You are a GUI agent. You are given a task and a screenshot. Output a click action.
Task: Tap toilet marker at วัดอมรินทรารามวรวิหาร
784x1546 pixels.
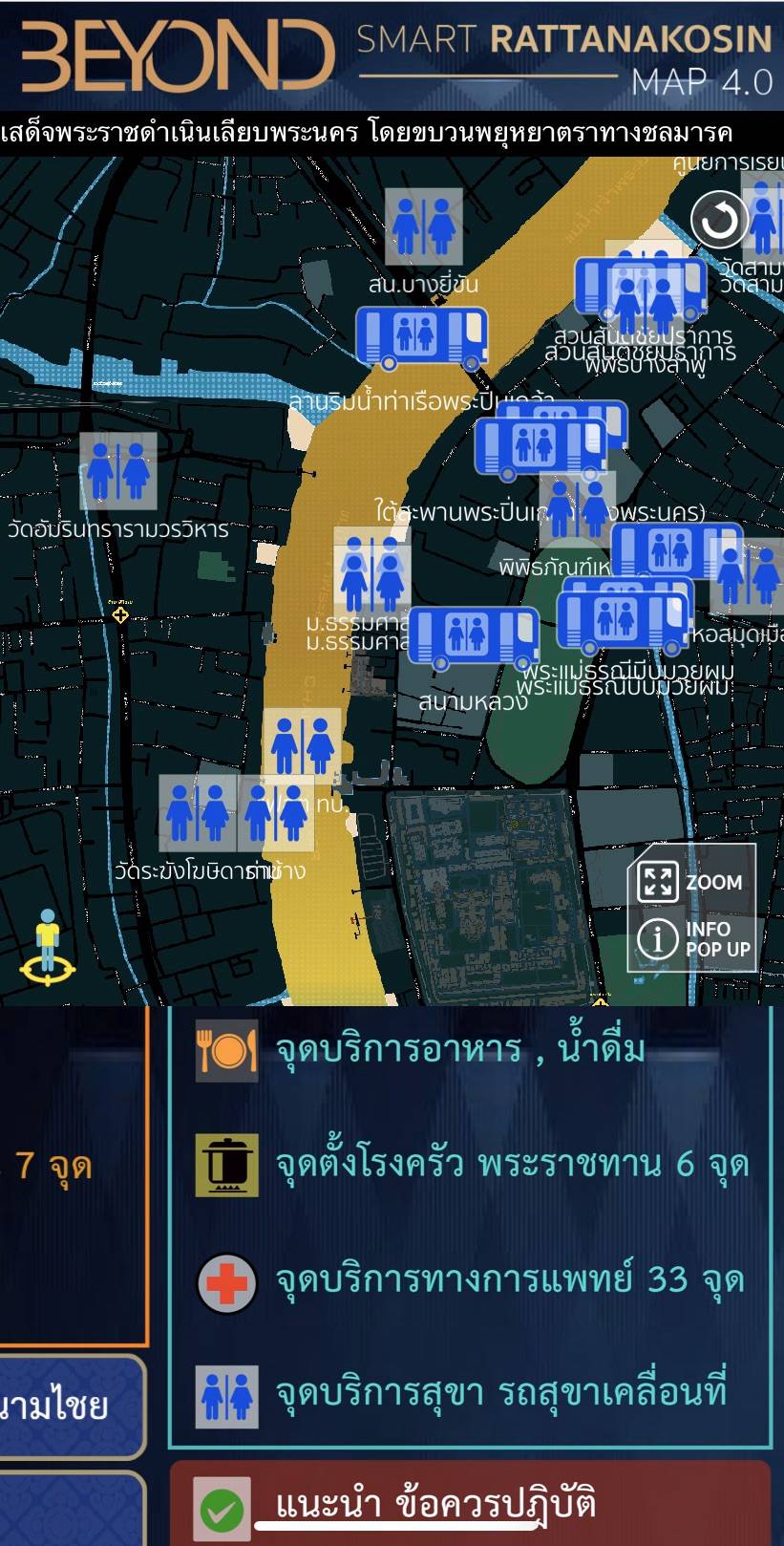(118, 470)
